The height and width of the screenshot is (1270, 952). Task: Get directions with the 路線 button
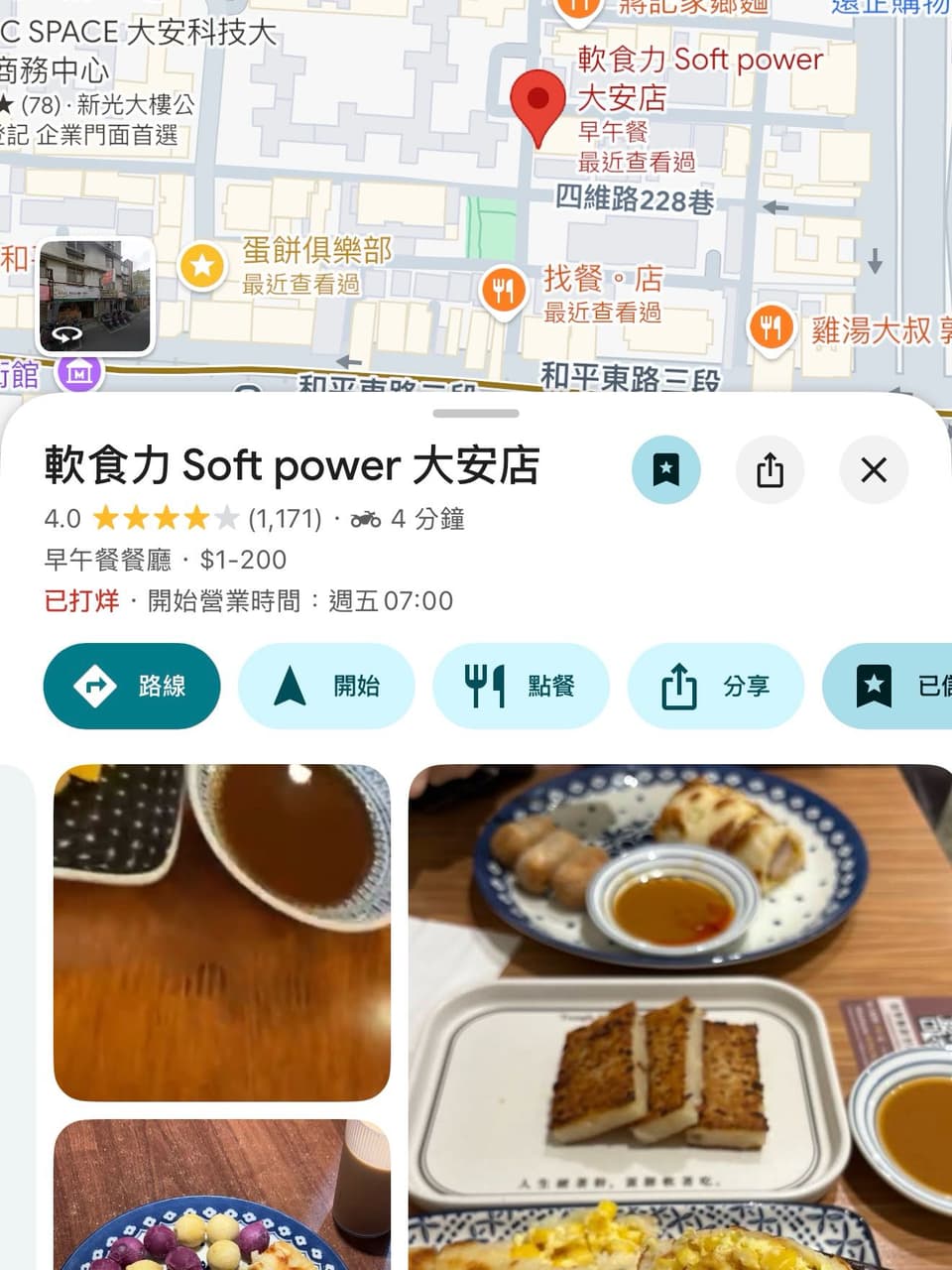pyautogui.click(x=132, y=686)
